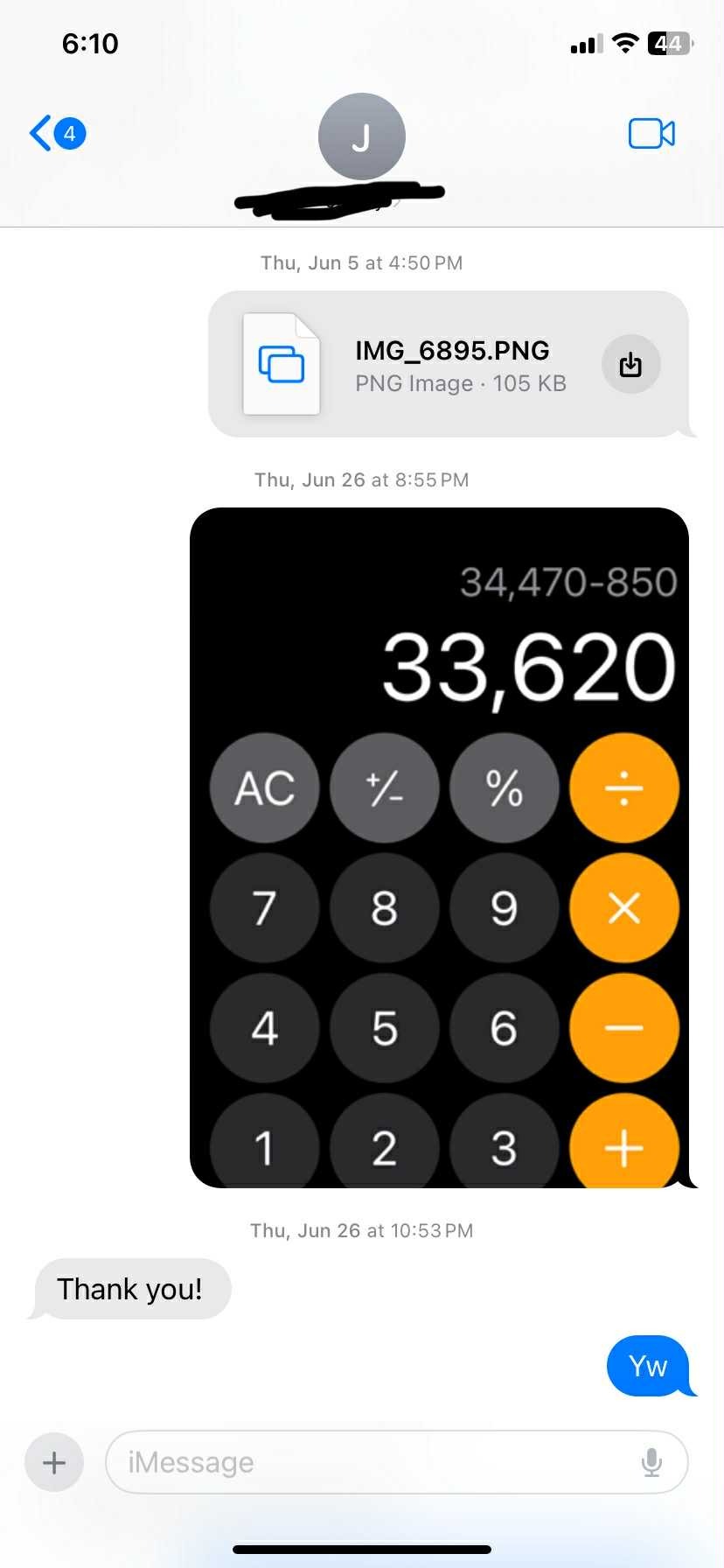This screenshot has width=724, height=1568.
Task: Open the plus apps menu
Action: click(x=54, y=1462)
